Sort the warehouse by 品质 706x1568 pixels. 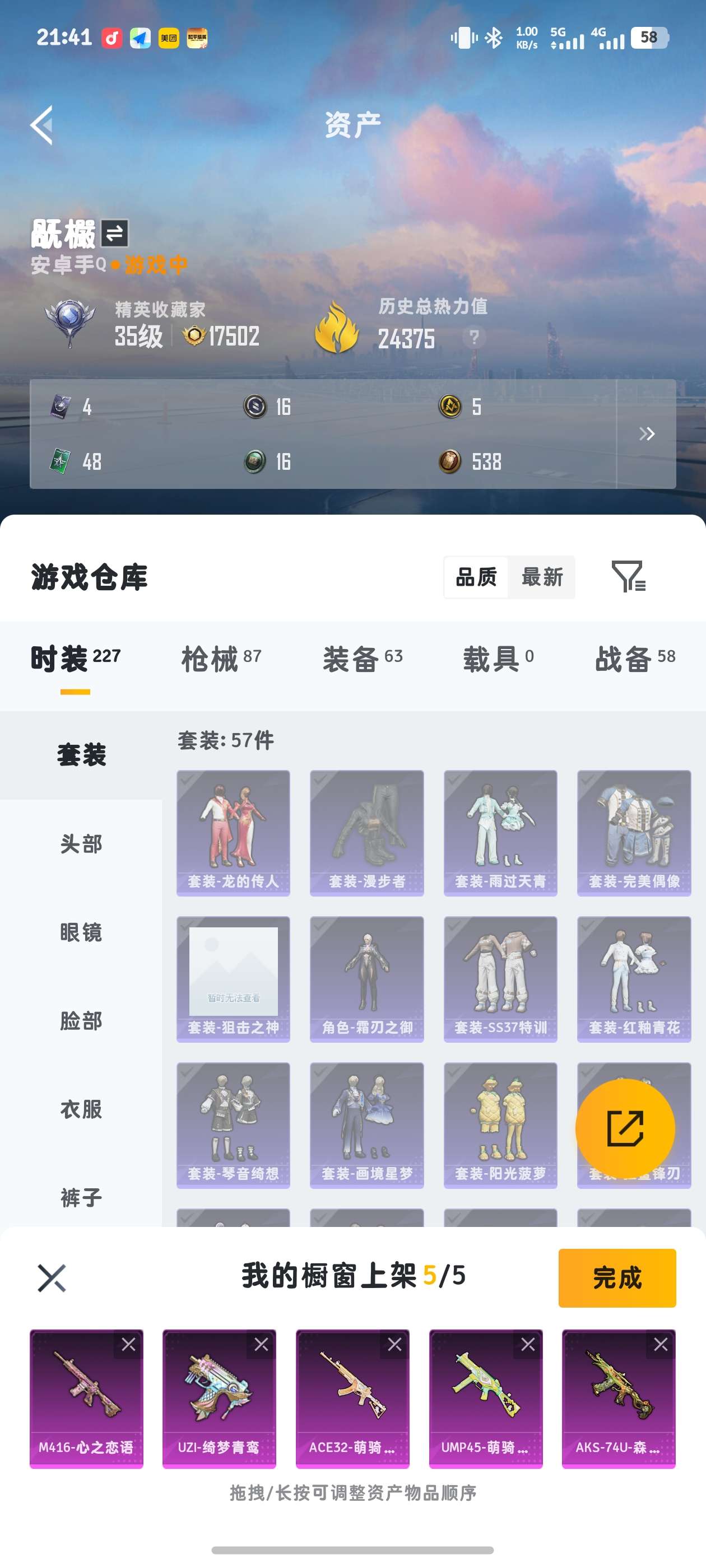point(476,577)
